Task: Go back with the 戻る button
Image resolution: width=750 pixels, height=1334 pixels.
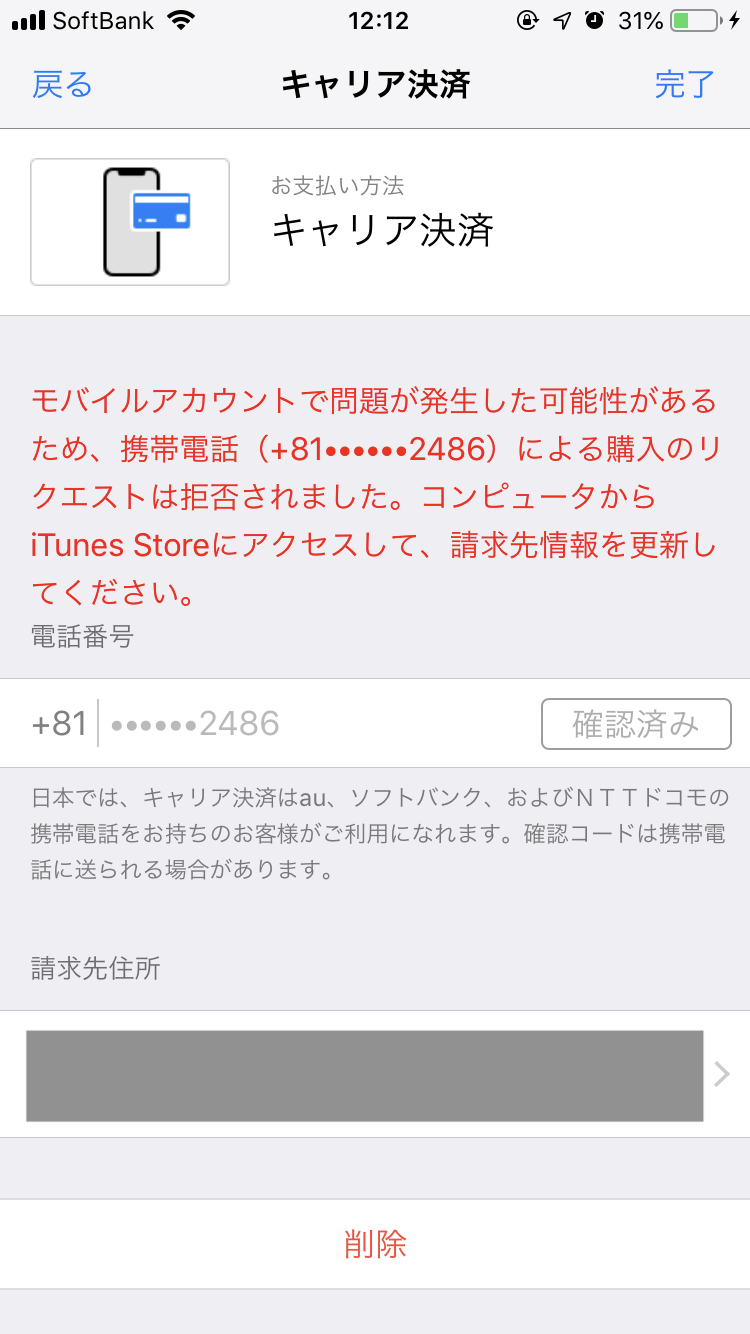Action: pos(62,84)
